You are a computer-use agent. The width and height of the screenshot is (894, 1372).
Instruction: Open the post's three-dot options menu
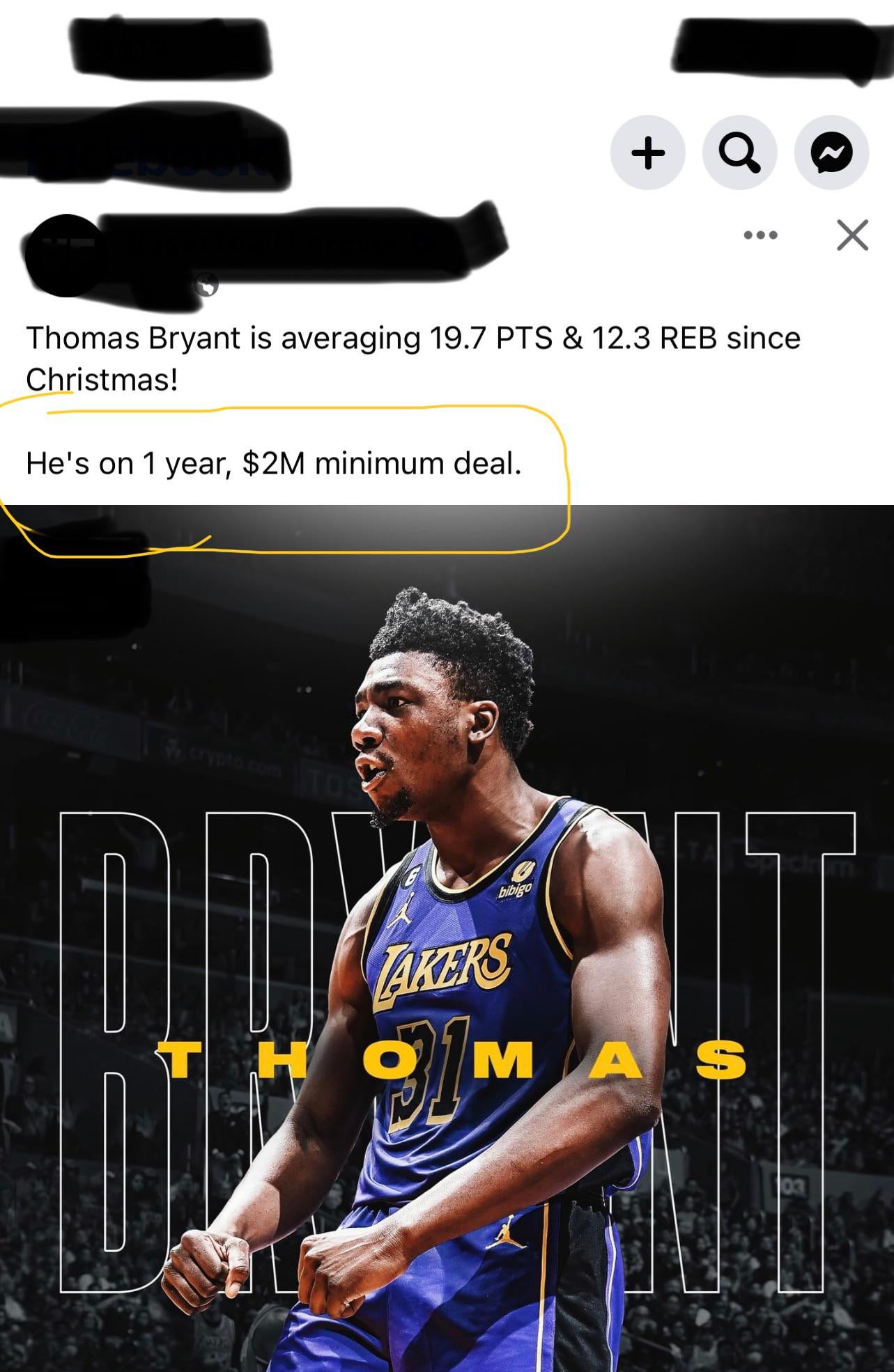point(760,235)
